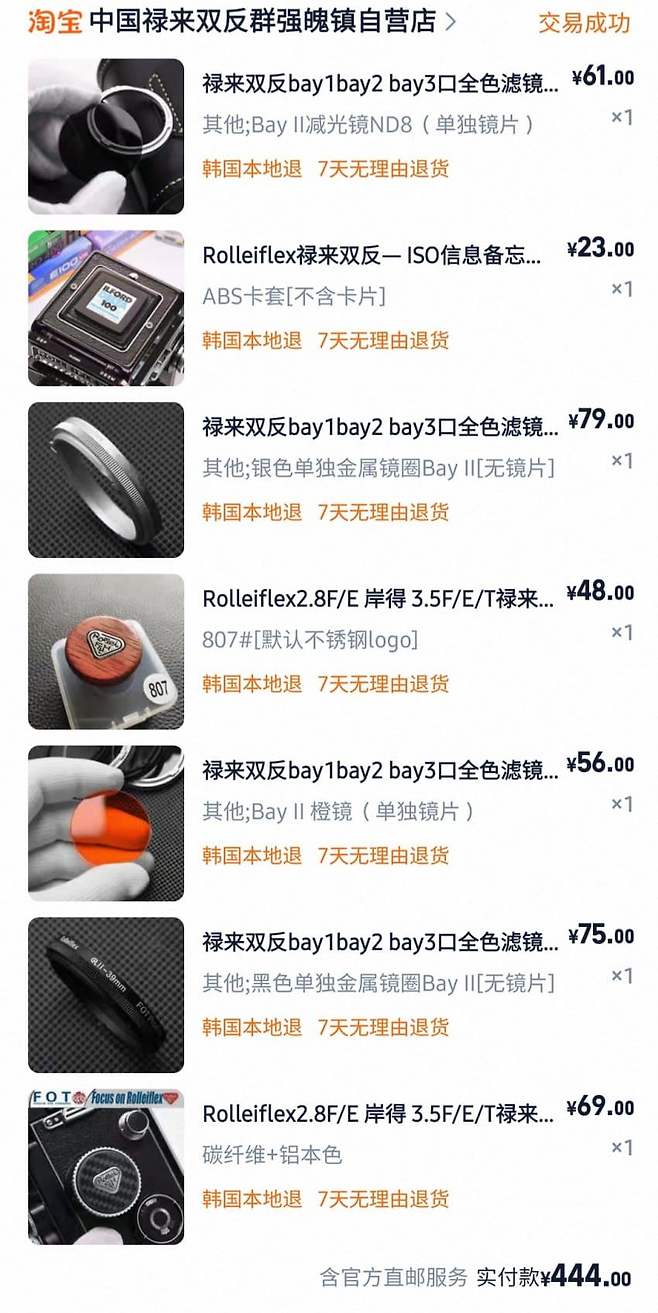
Task: Open the 银色单独金属镜圈Bay II item
Action: (380, 428)
